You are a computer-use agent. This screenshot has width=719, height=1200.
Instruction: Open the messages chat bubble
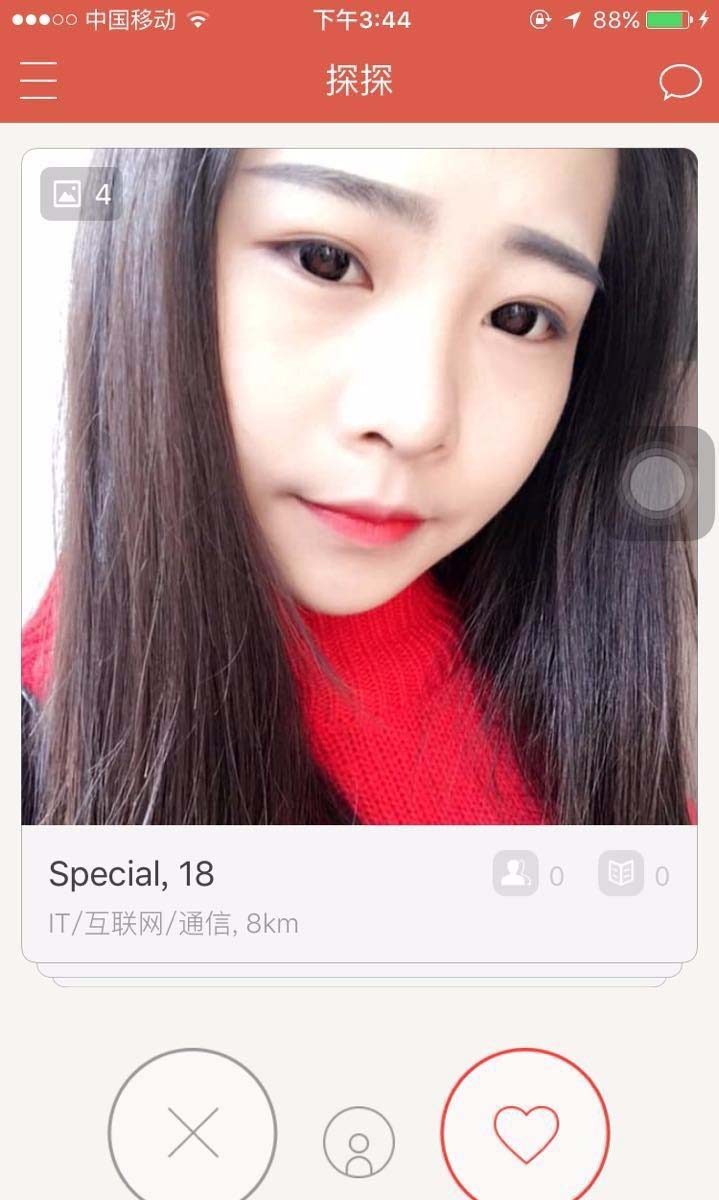680,82
